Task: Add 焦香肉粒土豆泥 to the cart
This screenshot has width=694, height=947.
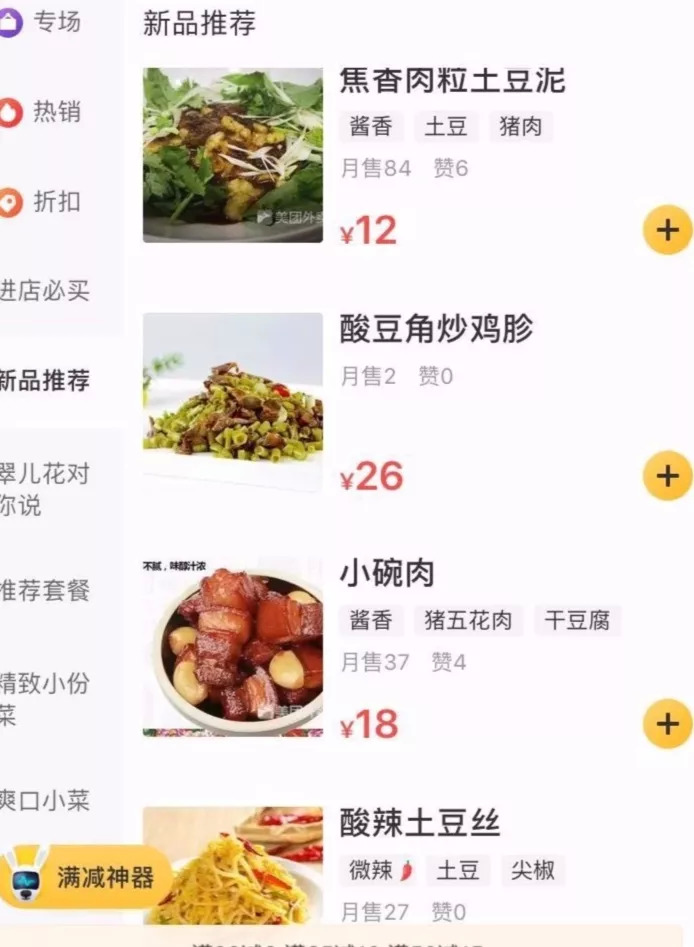Action: click(667, 231)
